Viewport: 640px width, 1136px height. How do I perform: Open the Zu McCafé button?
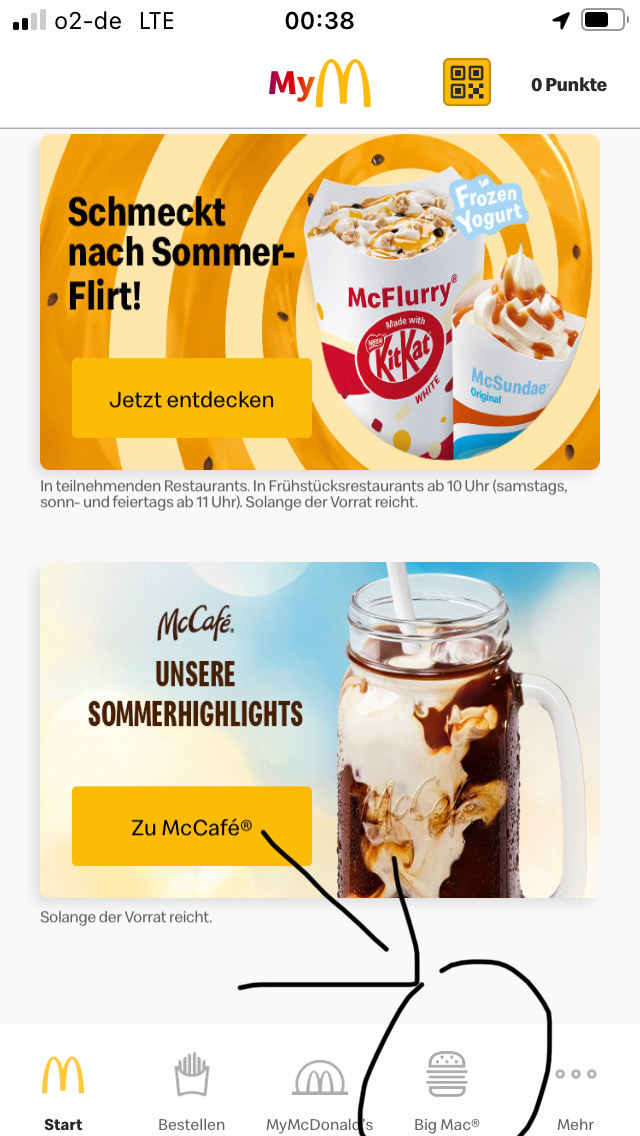click(192, 827)
